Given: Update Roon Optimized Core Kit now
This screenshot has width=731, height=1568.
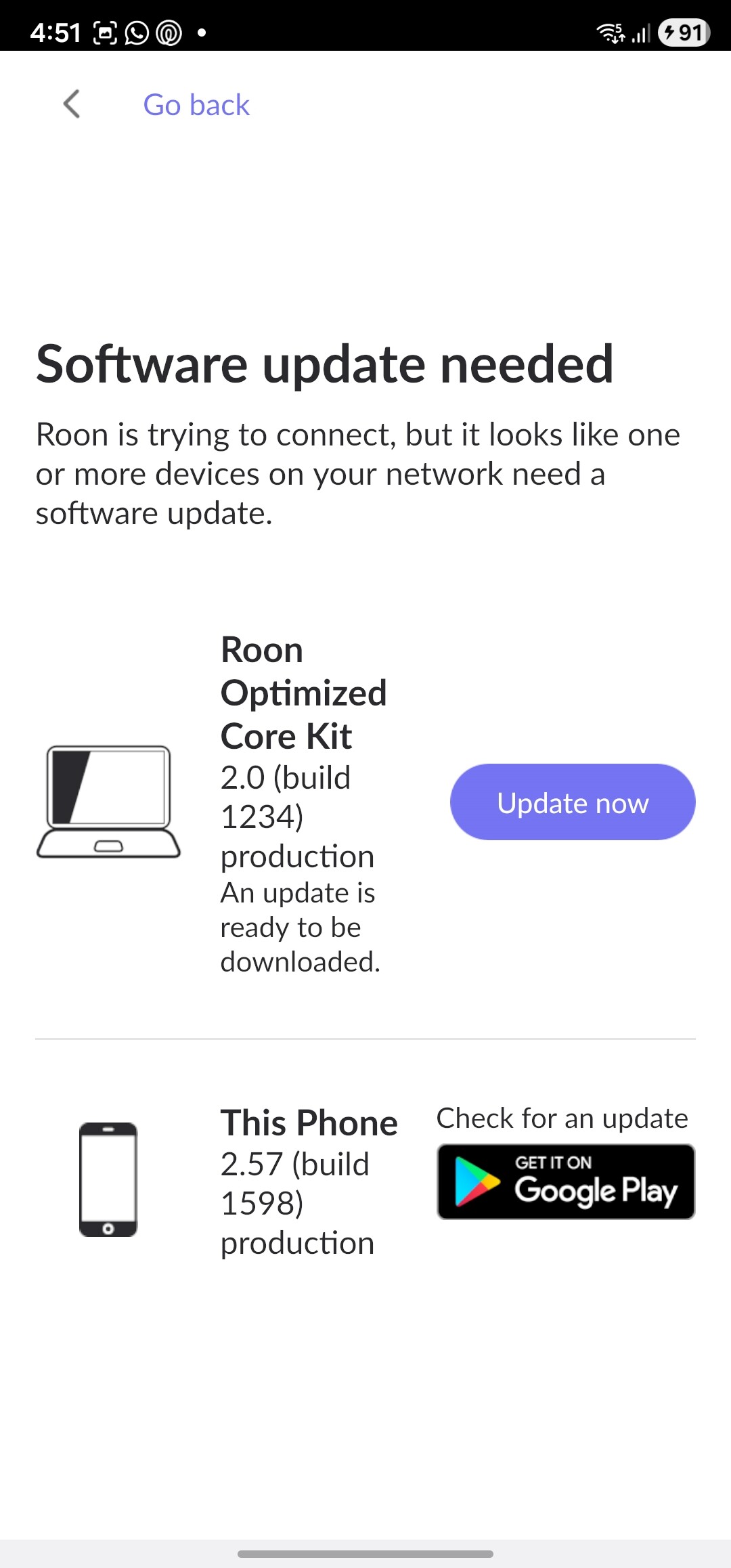Looking at the screenshot, I should (x=572, y=802).
